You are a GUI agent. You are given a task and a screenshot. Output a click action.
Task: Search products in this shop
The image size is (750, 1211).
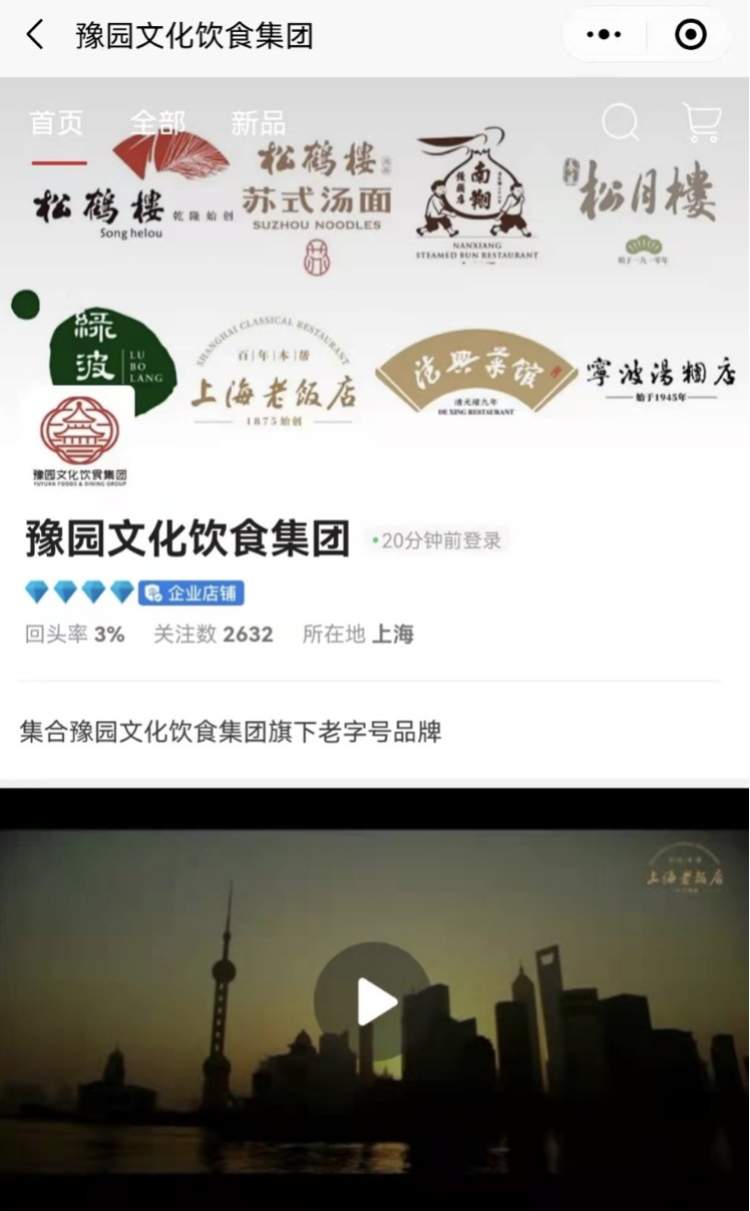pyautogui.click(x=620, y=123)
